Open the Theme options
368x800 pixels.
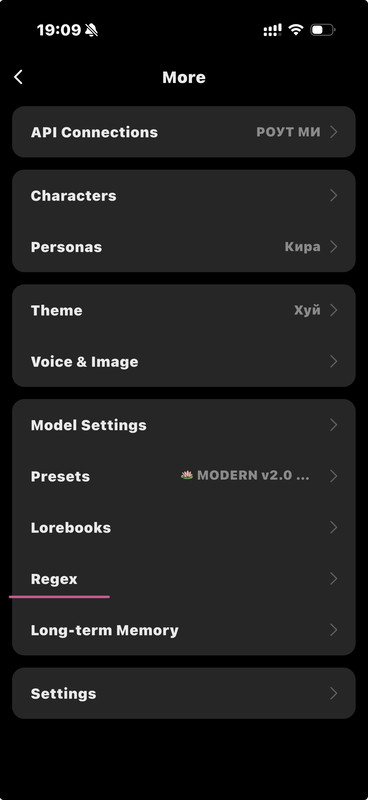tap(184, 310)
